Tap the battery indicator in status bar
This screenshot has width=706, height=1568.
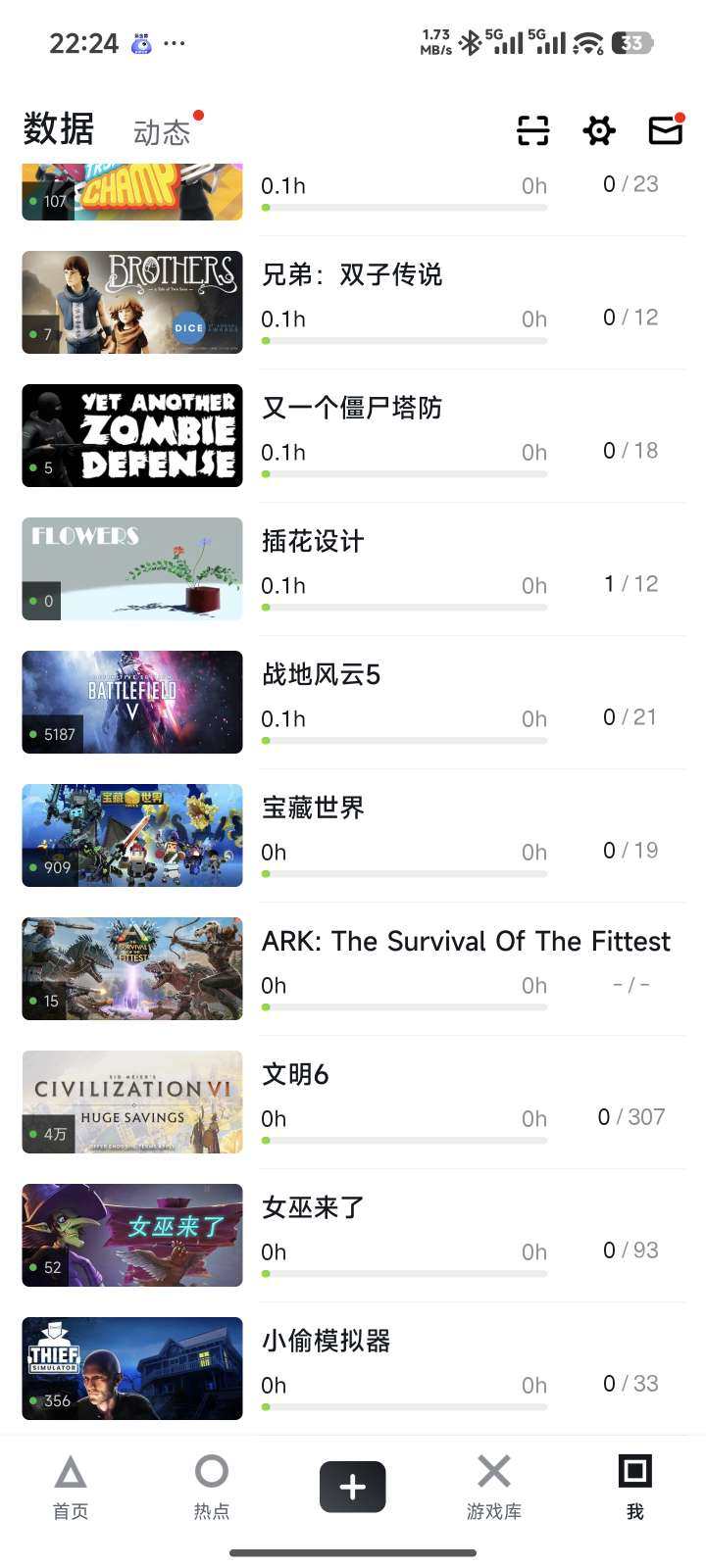coord(631,43)
